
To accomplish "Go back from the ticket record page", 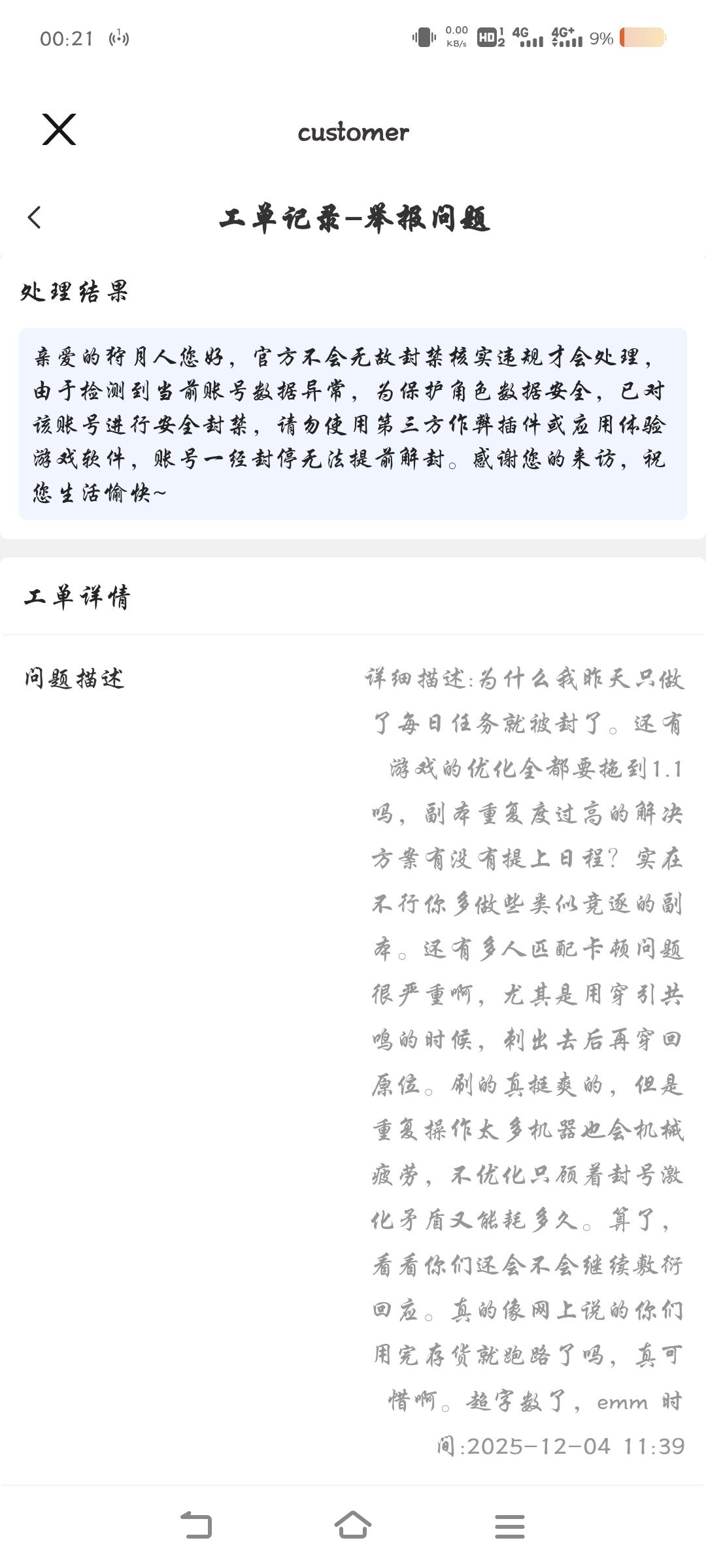I will click(x=35, y=218).
